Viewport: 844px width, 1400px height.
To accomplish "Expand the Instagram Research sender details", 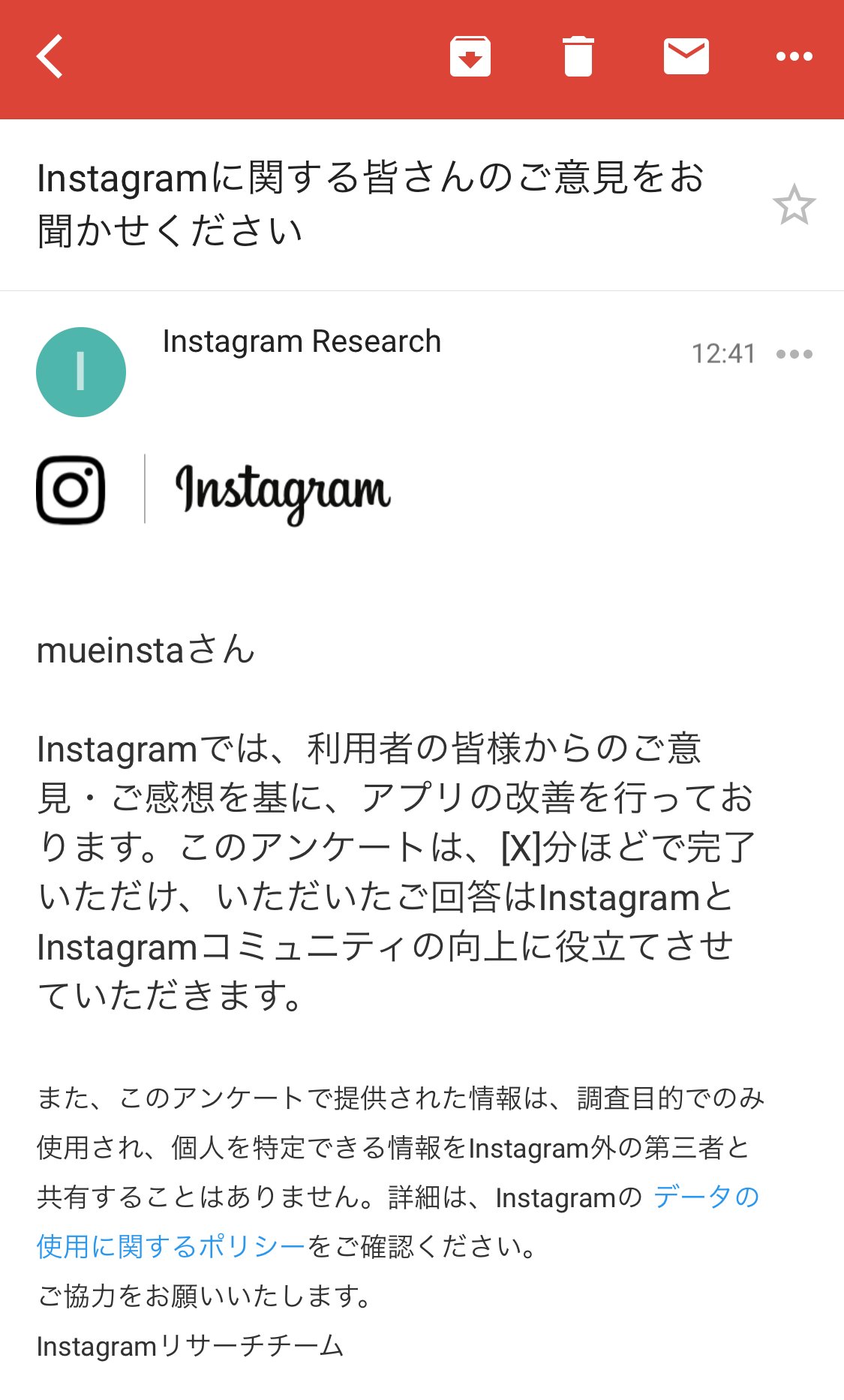I will tap(302, 341).
